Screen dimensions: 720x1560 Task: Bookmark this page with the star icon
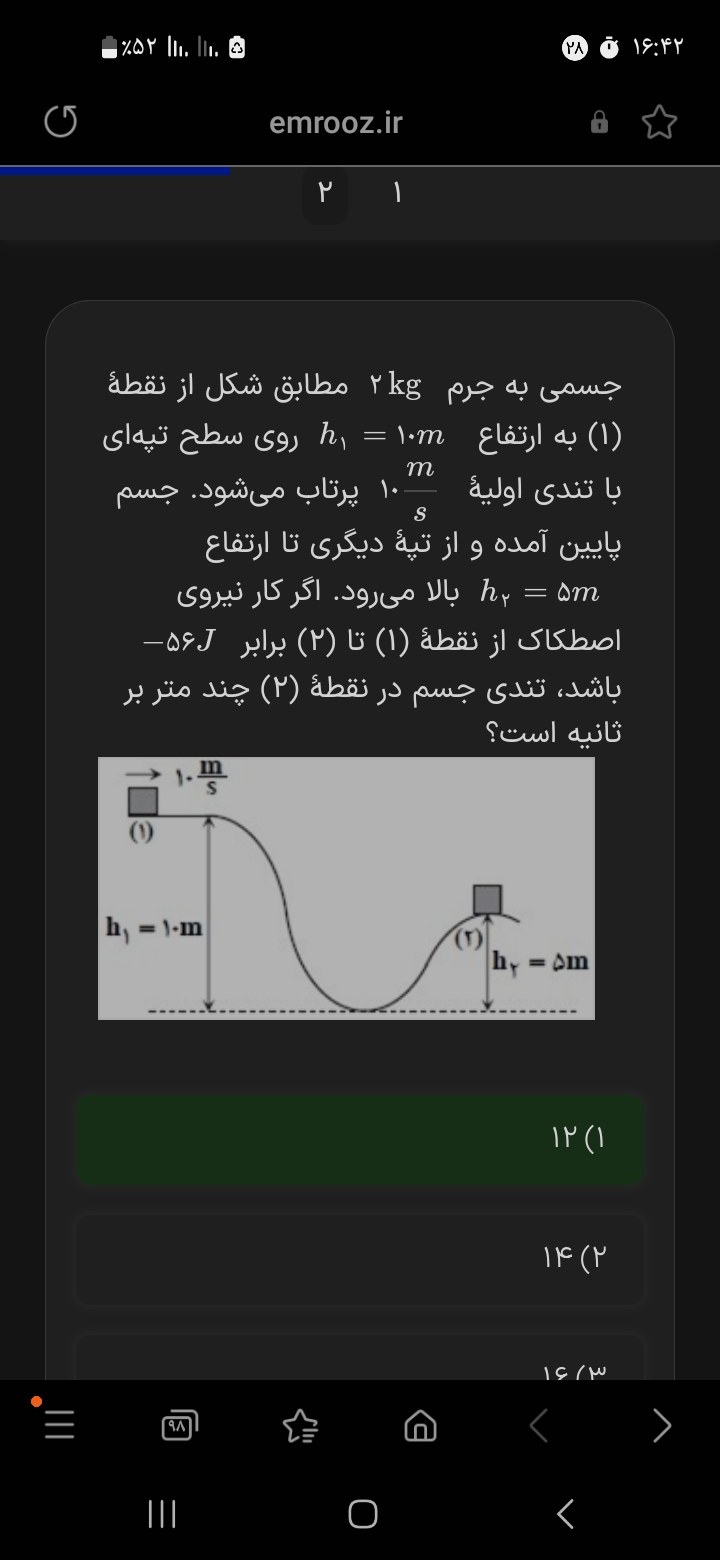pos(659,123)
